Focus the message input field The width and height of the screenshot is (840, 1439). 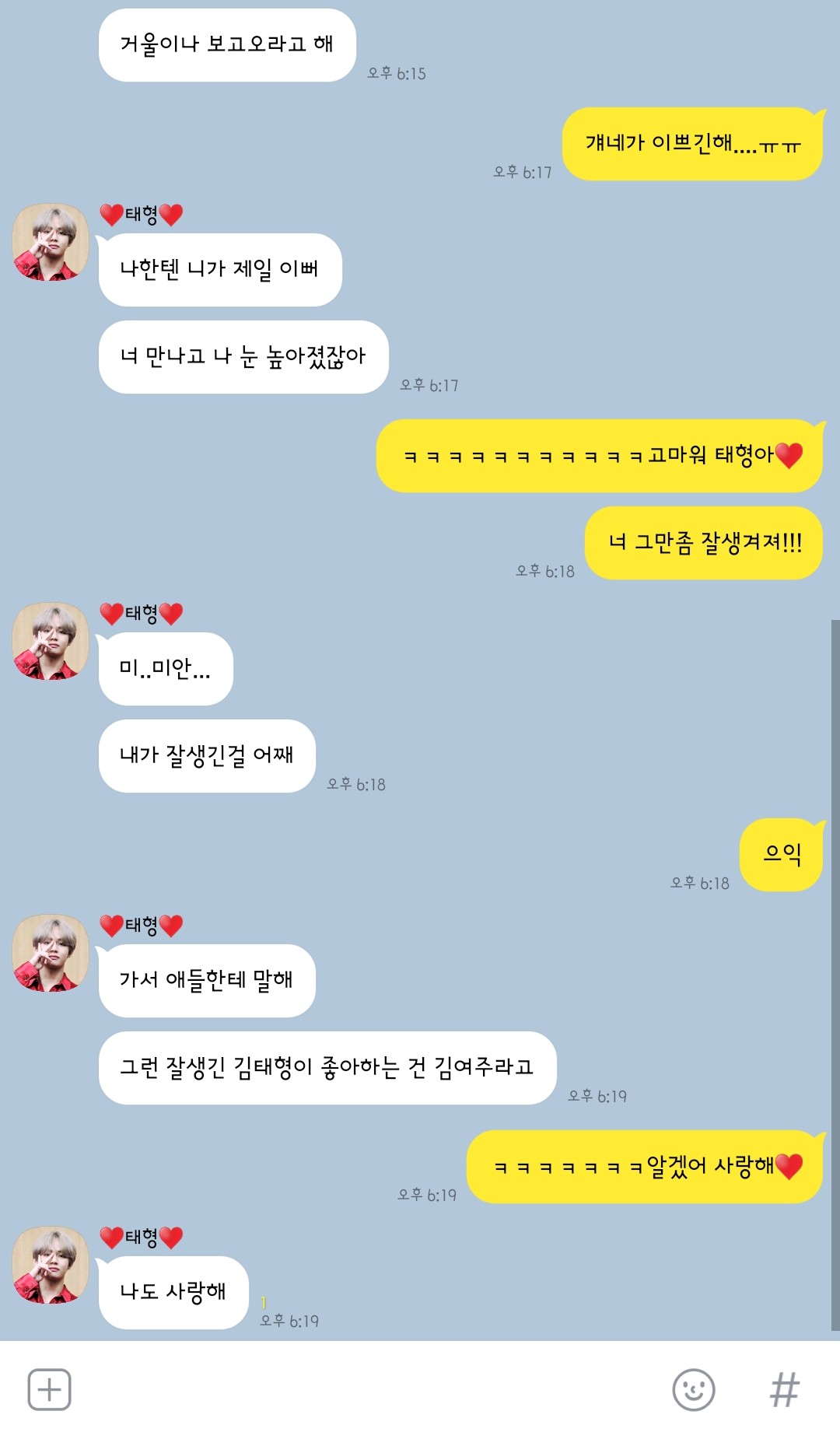(369, 1389)
